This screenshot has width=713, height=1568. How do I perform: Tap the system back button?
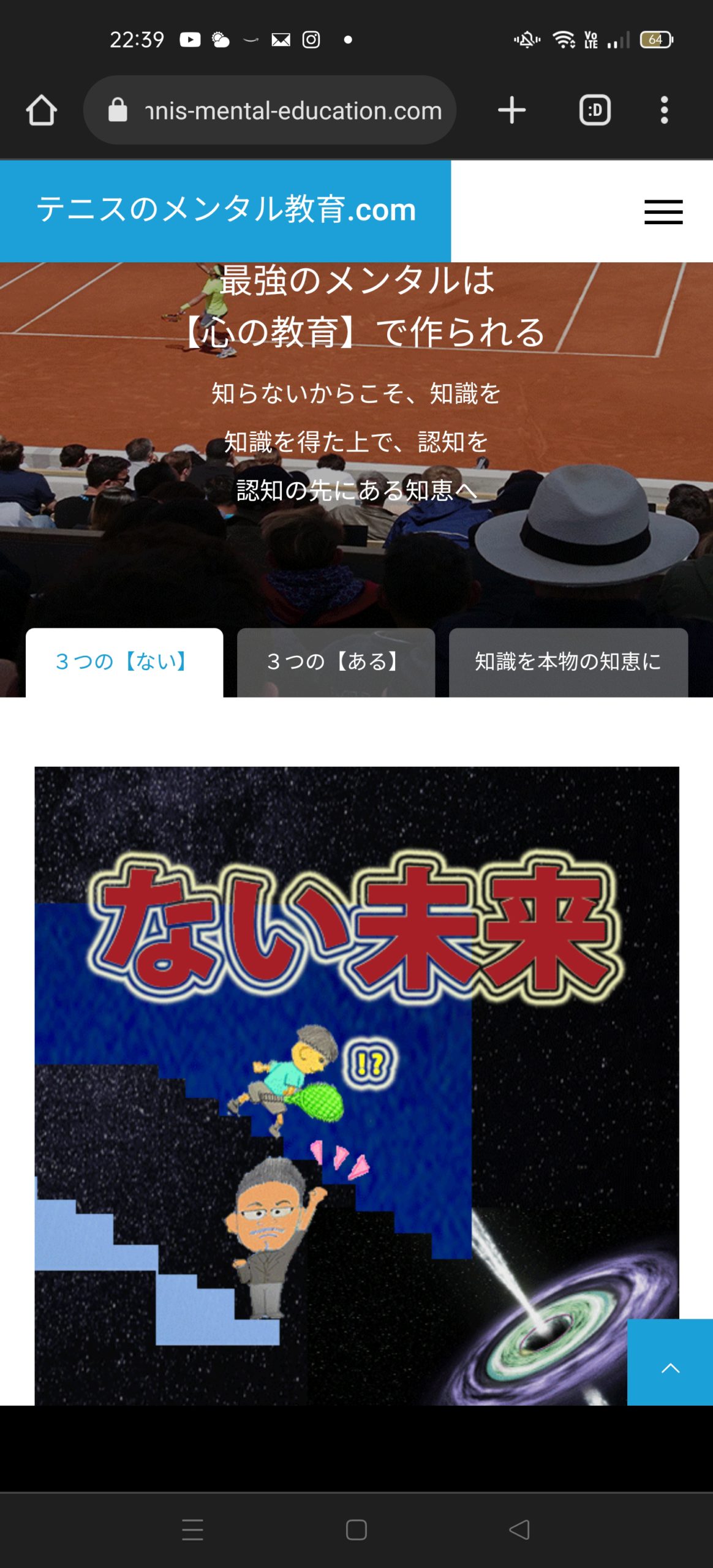pyautogui.click(x=519, y=1529)
